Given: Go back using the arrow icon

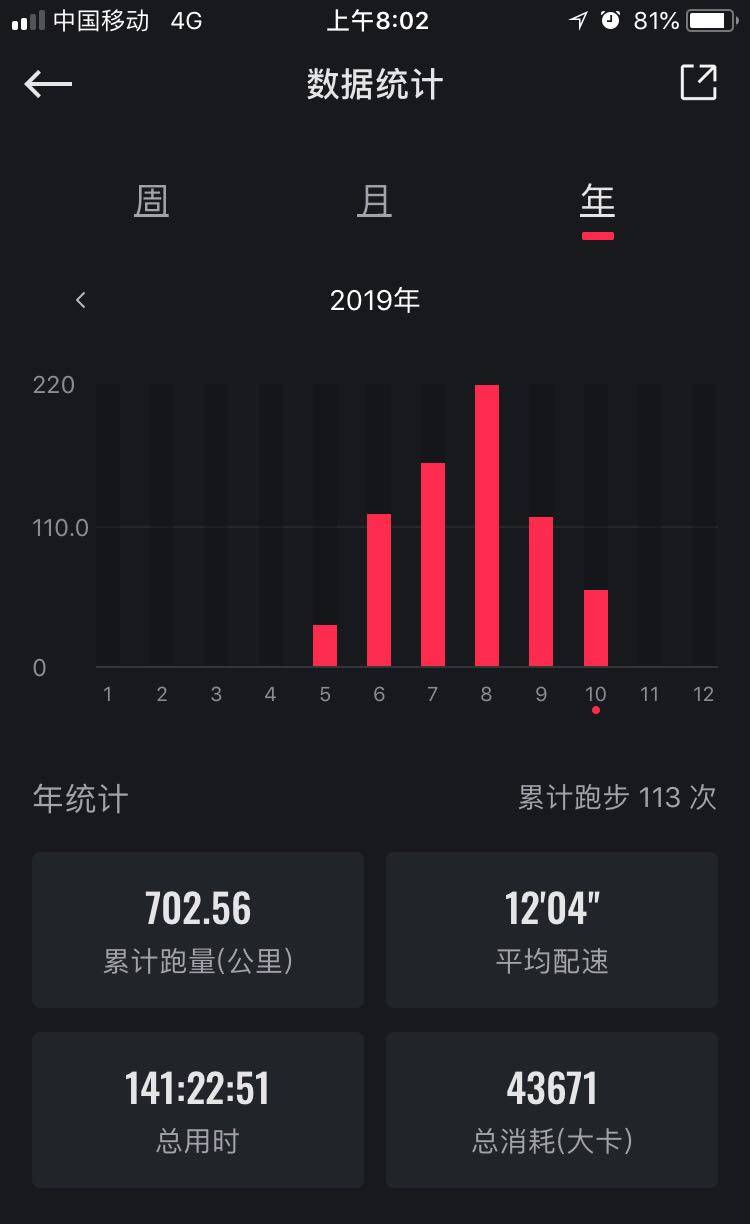Looking at the screenshot, I should tap(48, 84).
